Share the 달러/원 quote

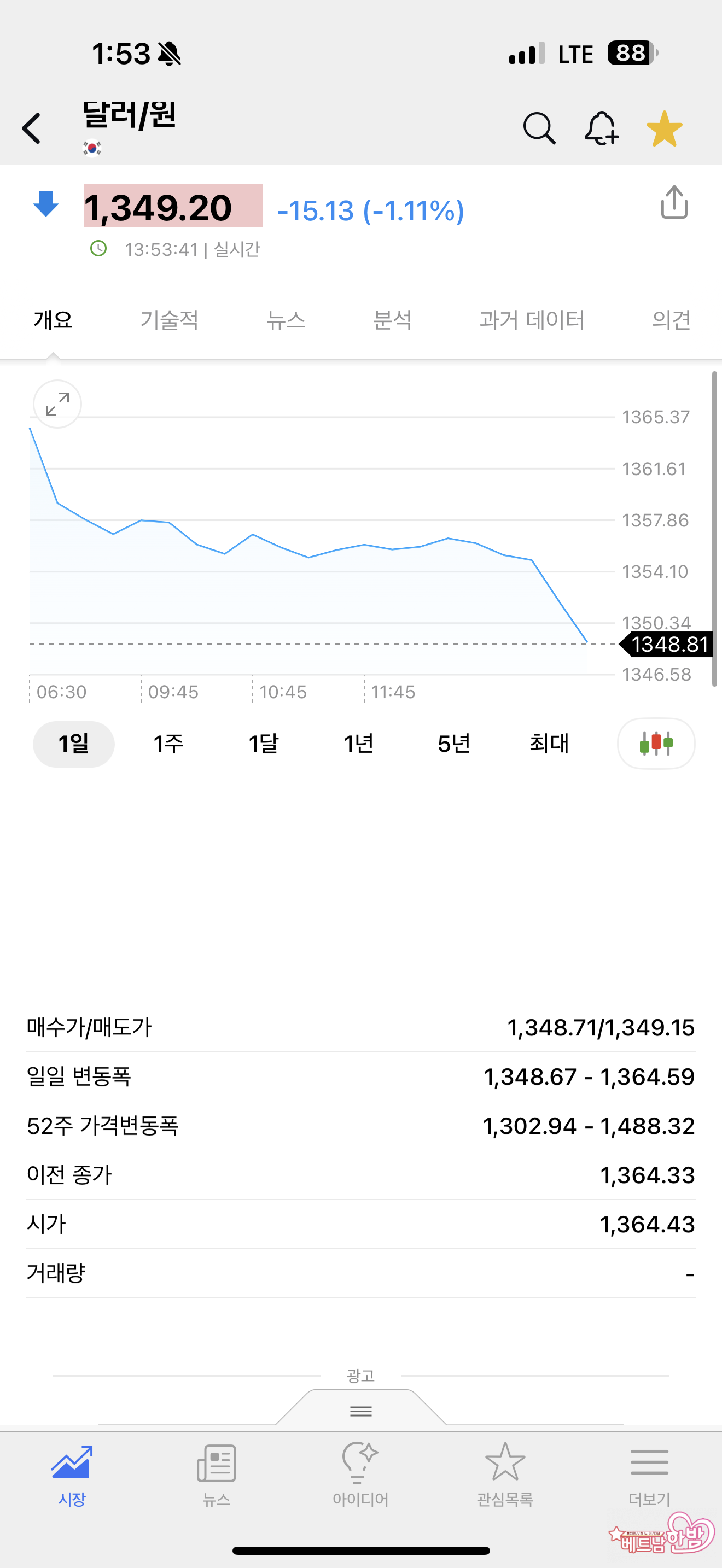tap(674, 203)
